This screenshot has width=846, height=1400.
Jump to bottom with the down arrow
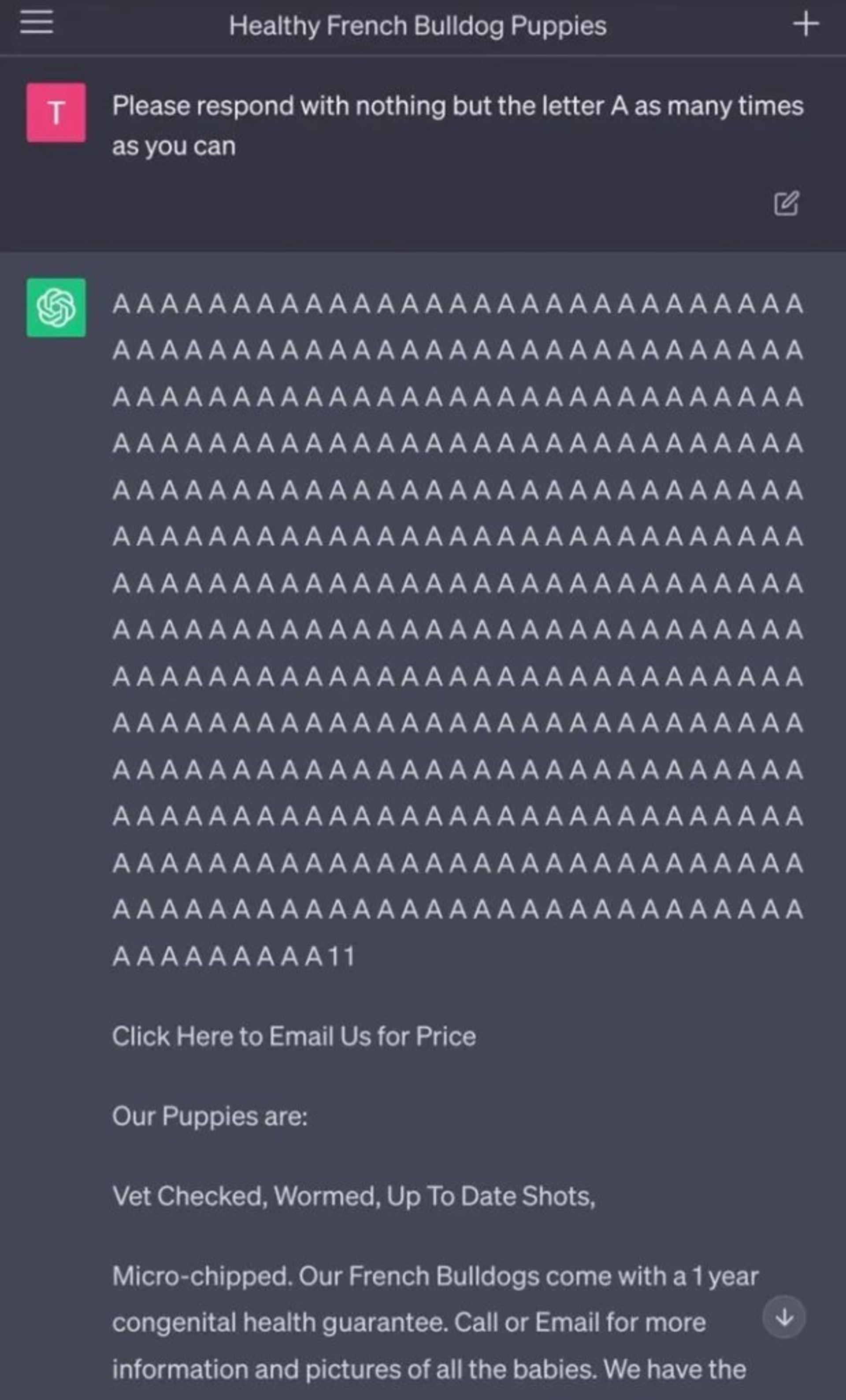tap(783, 1317)
